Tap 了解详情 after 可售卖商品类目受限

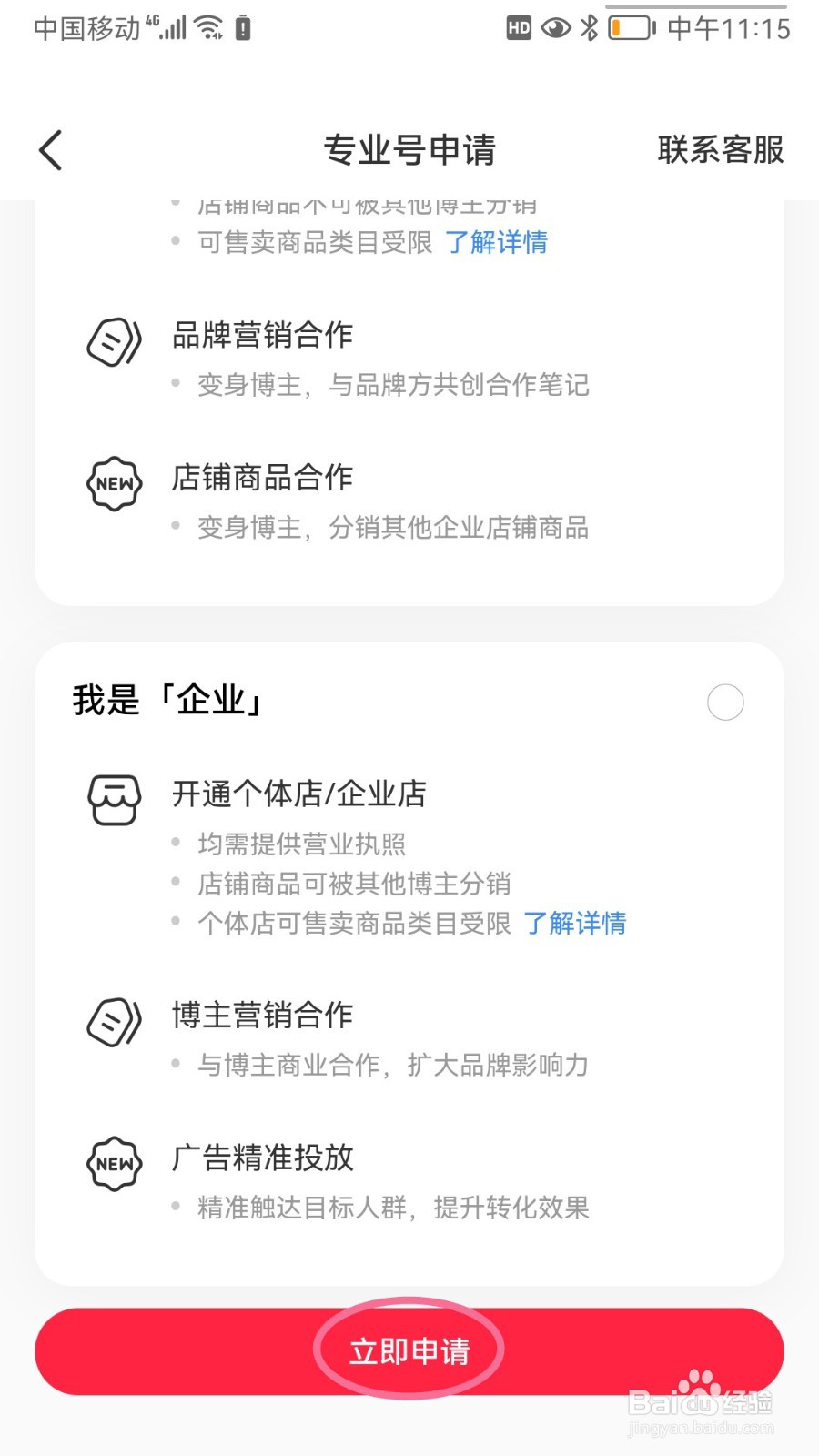pos(496,242)
